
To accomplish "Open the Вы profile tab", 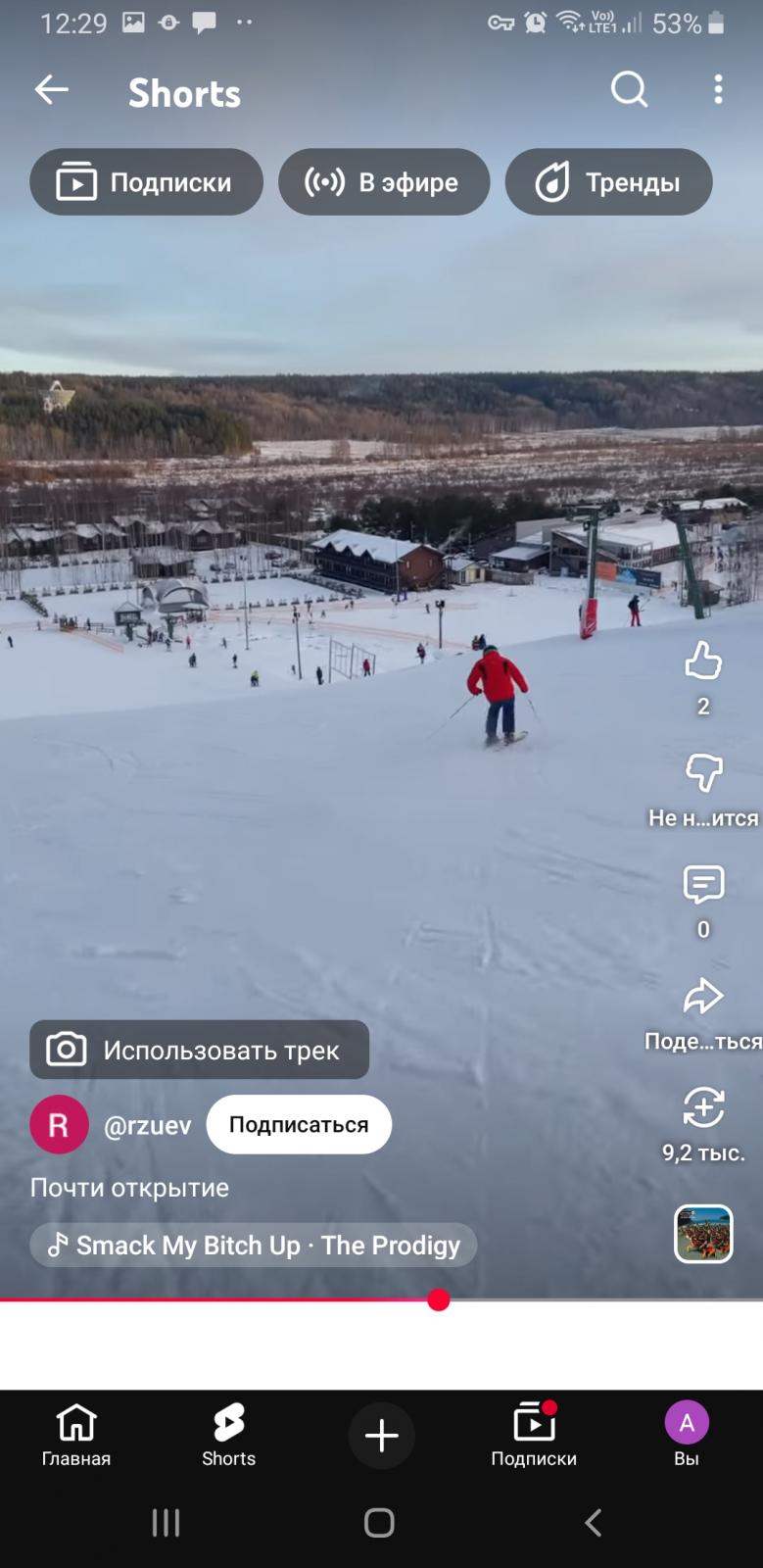I will pyautogui.click(x=687, y=1436).
